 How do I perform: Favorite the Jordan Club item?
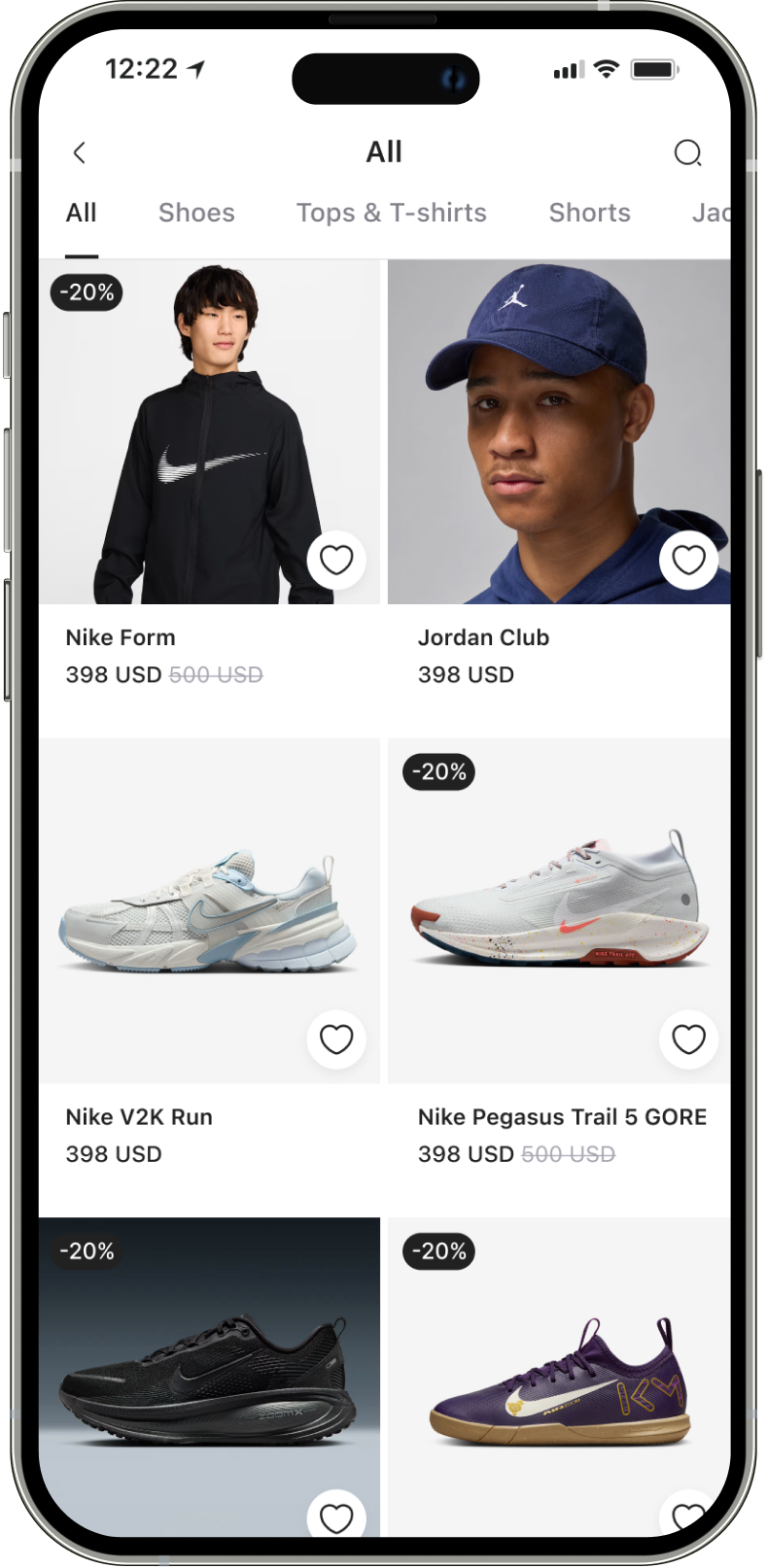688,561
